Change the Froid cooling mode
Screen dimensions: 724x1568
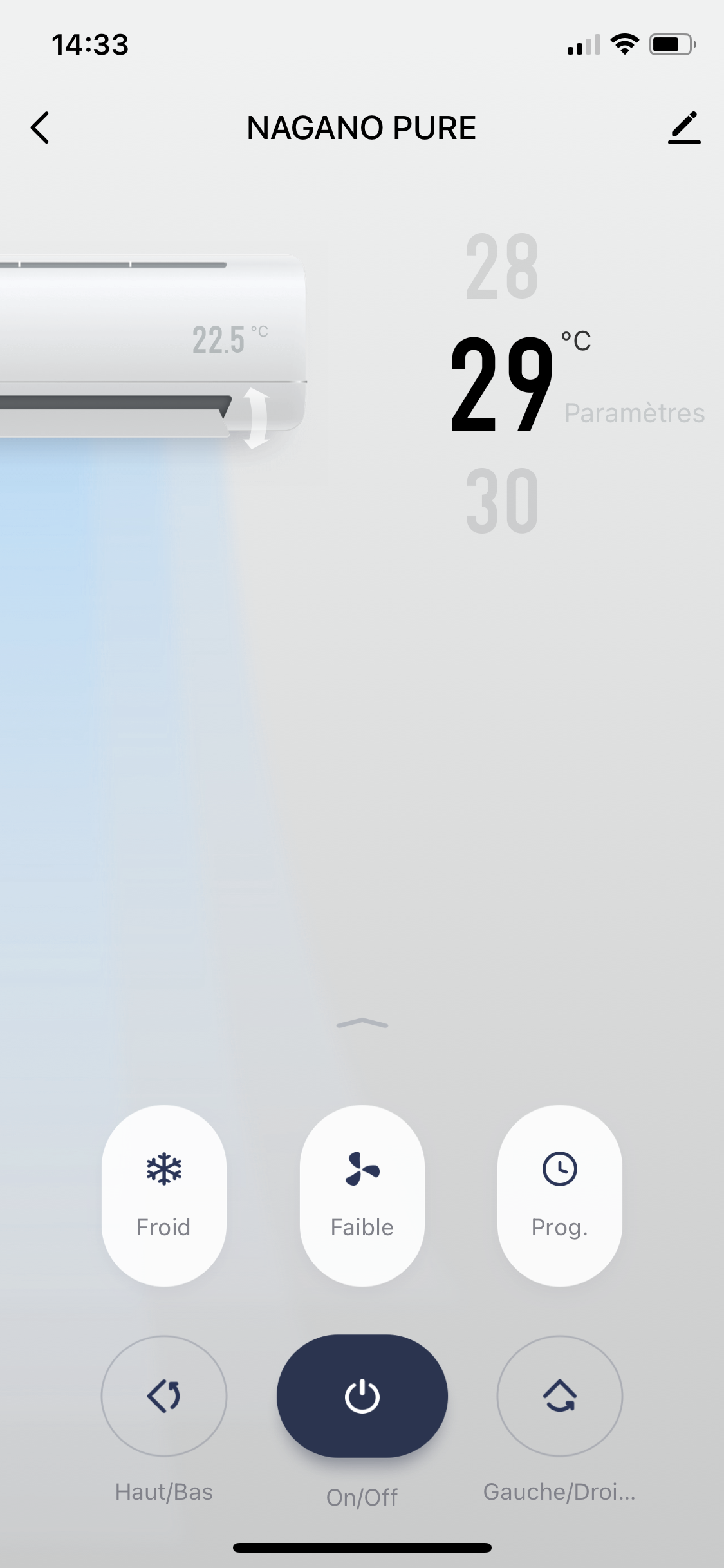pyautogui.click(x=164, y=1195)
